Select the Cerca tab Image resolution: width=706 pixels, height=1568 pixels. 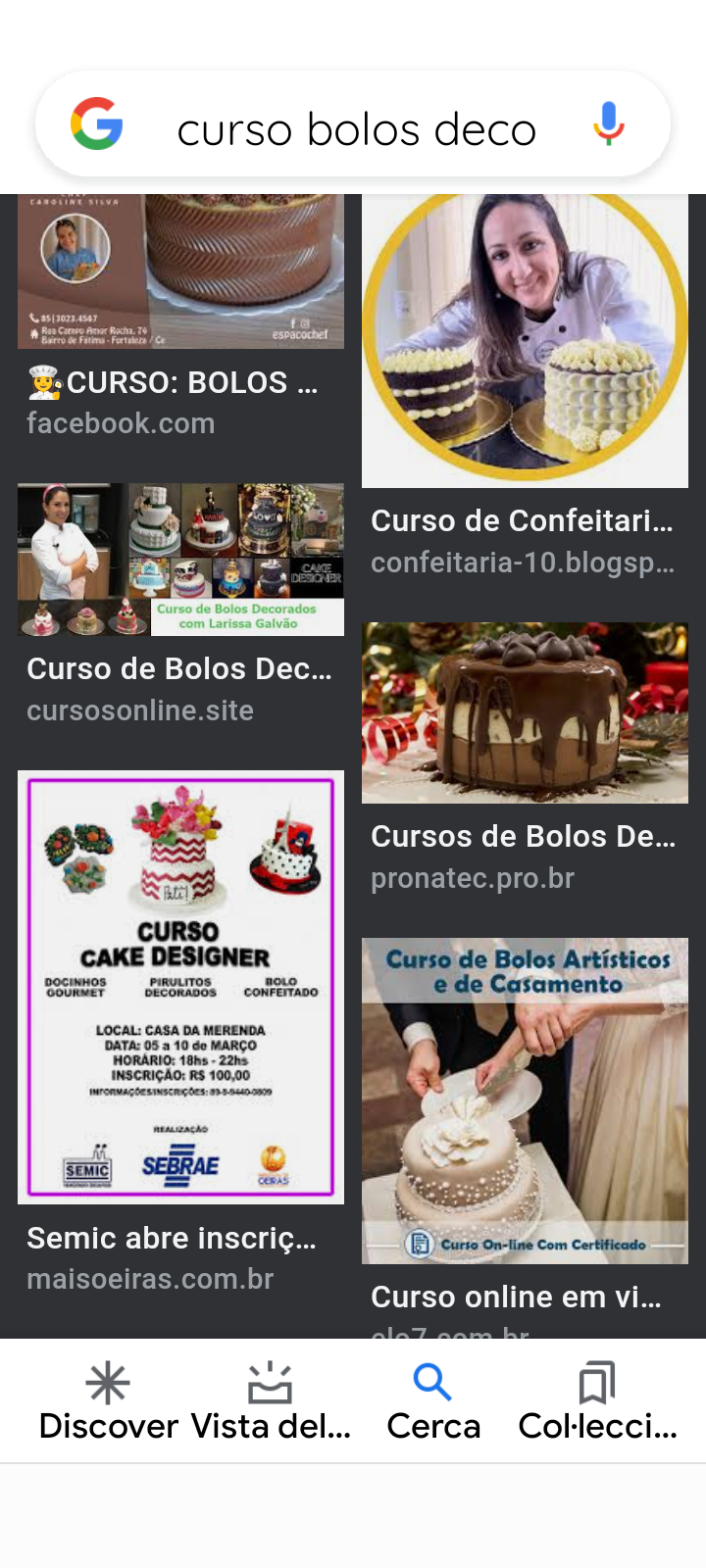433,1401
